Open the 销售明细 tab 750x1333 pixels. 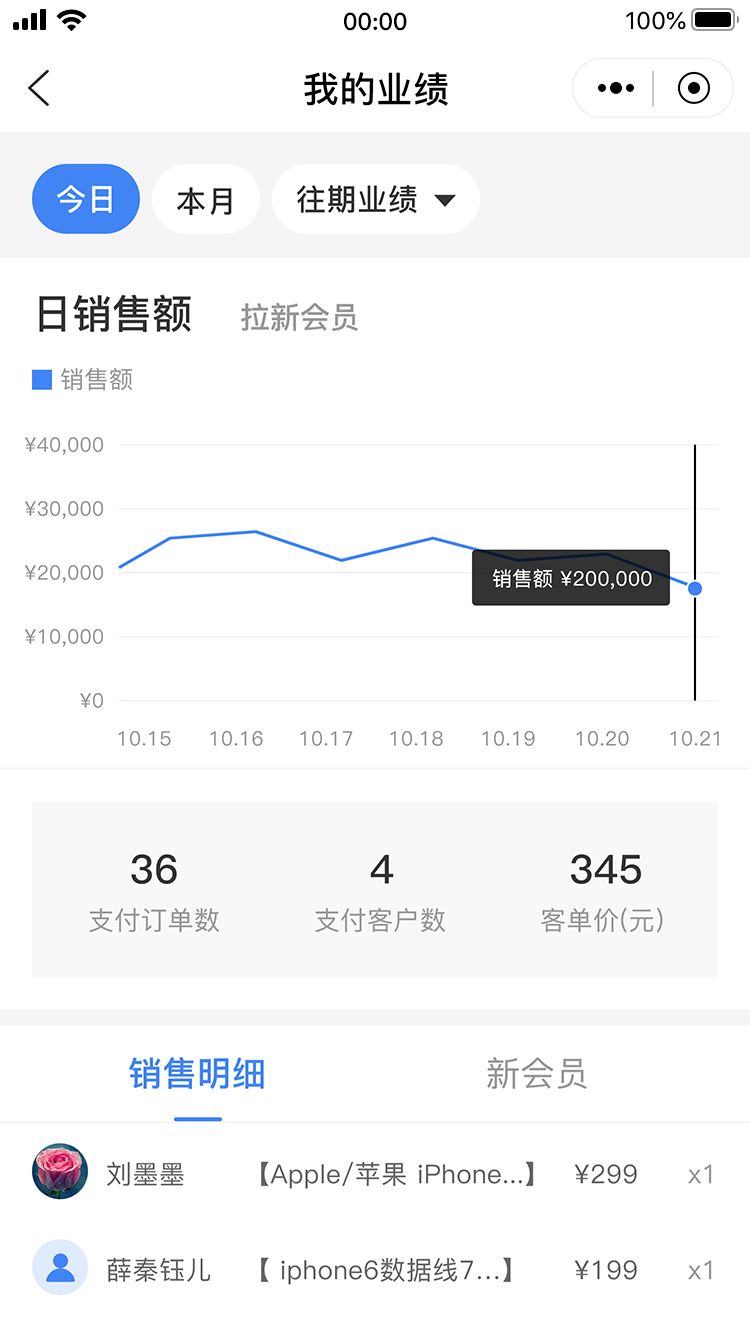coord(197,1073)
